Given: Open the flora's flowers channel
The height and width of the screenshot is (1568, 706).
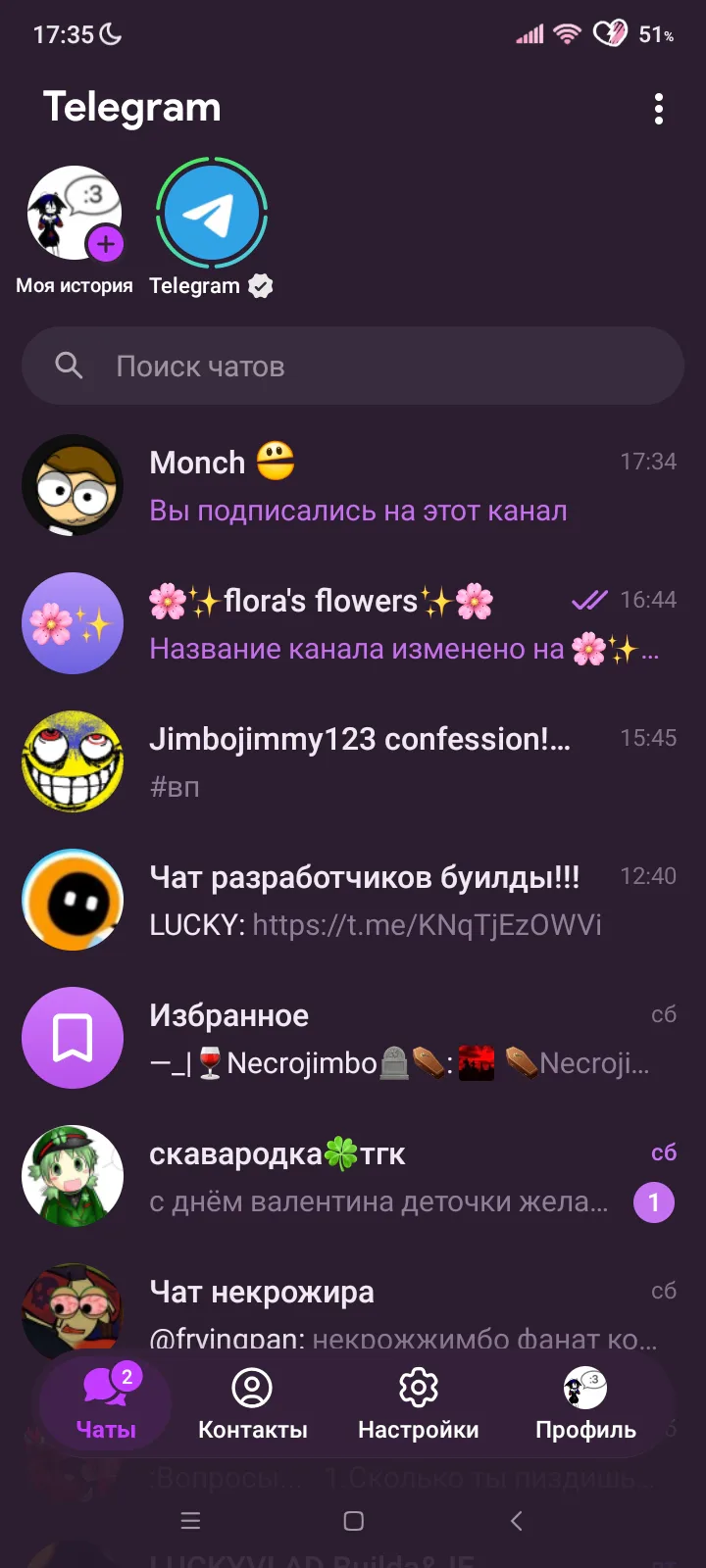Looking at the screenshot, I should (x=353, y=623).
